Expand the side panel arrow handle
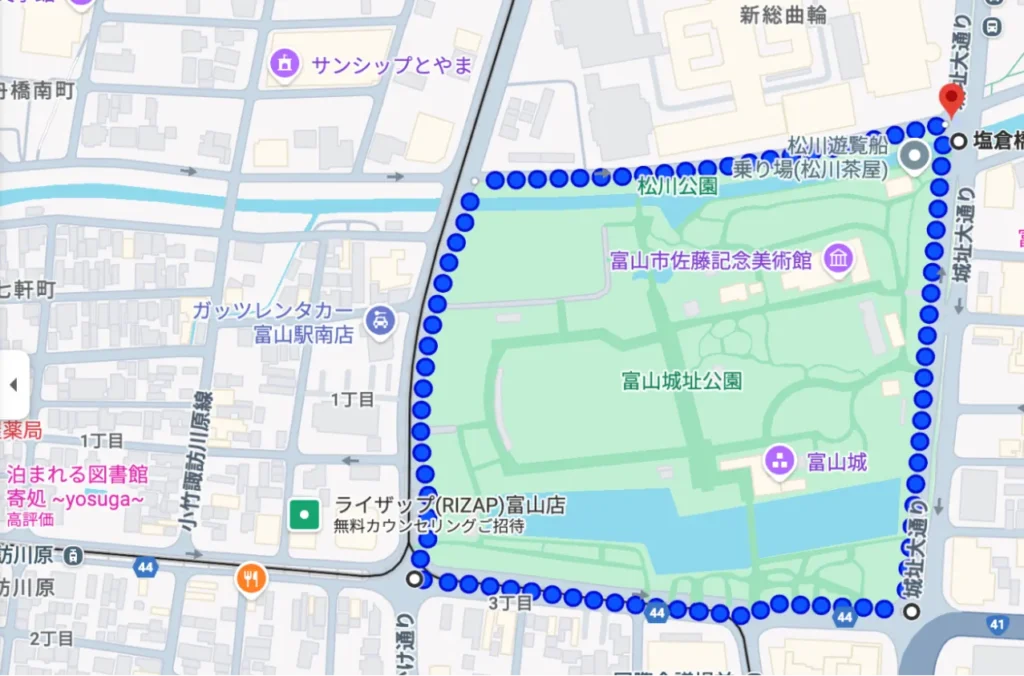1024x676 pixels. [14, 385]
